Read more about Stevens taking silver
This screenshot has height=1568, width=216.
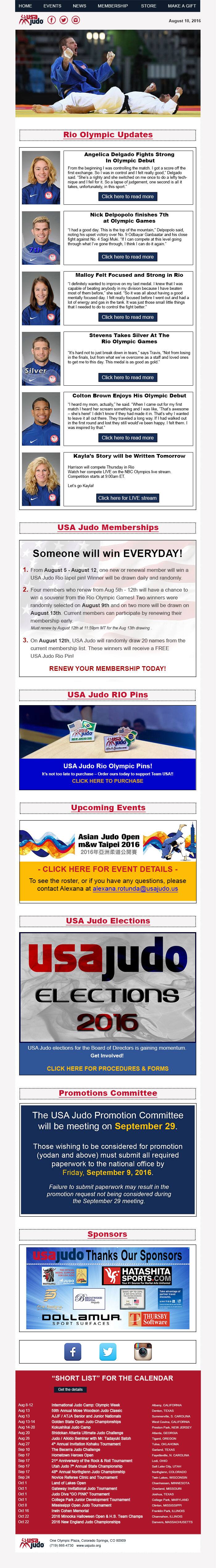click(127, 377)
